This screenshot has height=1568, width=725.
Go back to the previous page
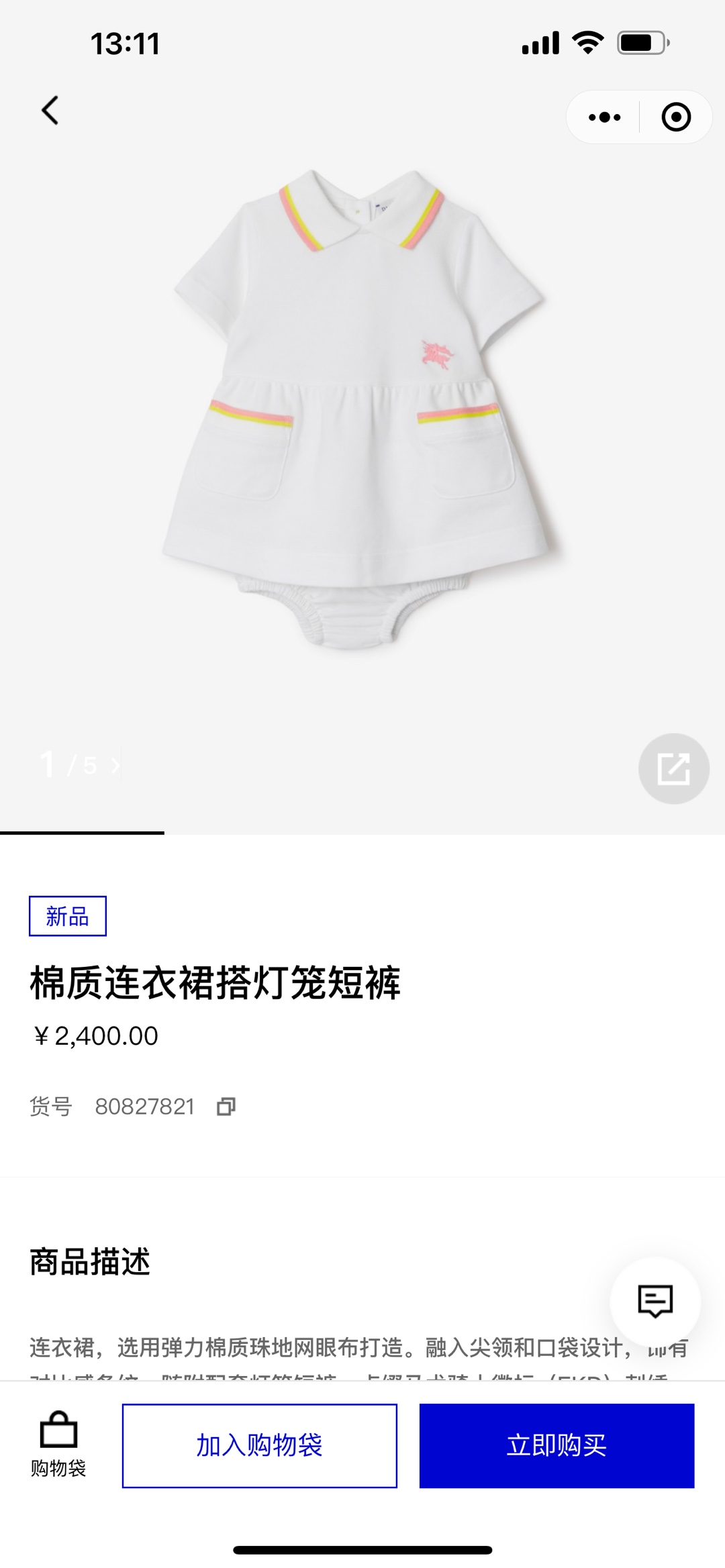[x=50, y=111]
